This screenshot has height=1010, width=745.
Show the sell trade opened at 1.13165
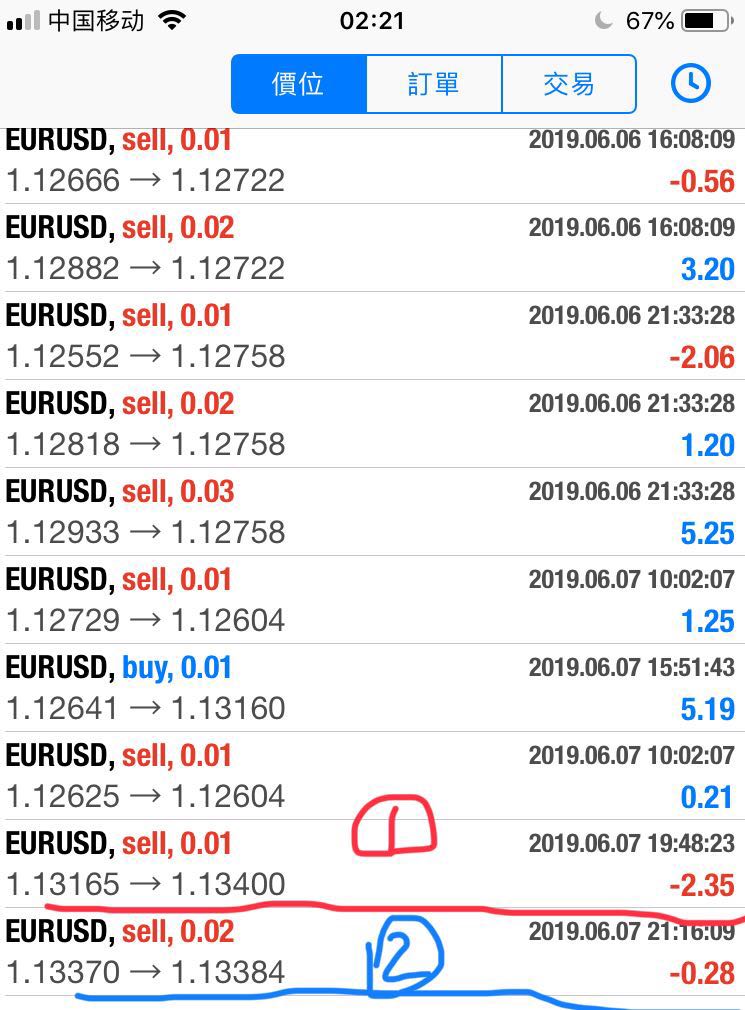(x=372, y=864)
